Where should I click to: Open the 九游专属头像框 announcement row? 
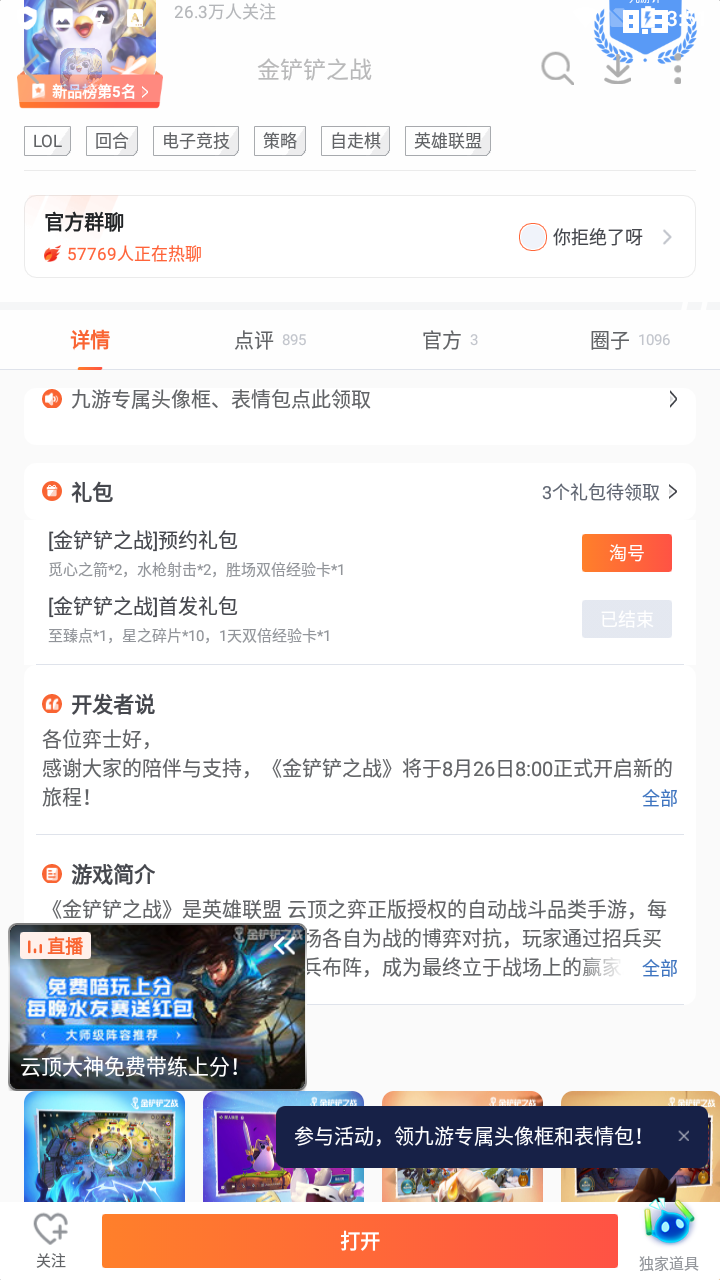coord(360,400)
